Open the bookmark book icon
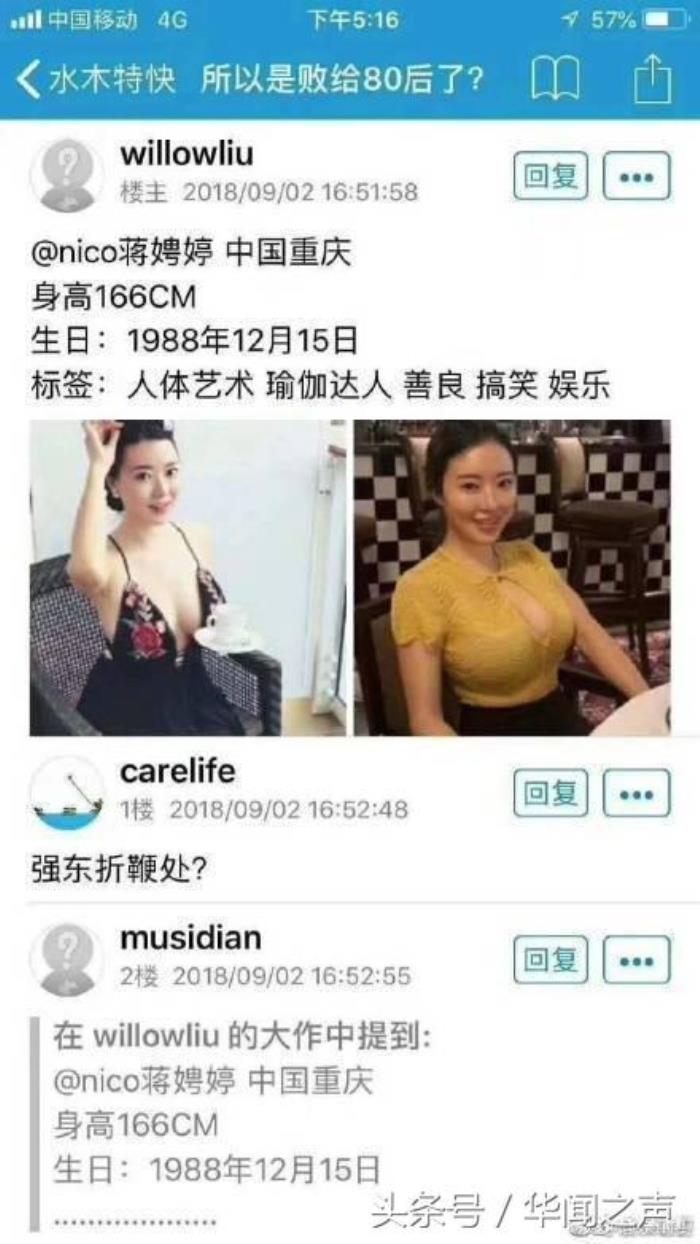 [555, 78]
